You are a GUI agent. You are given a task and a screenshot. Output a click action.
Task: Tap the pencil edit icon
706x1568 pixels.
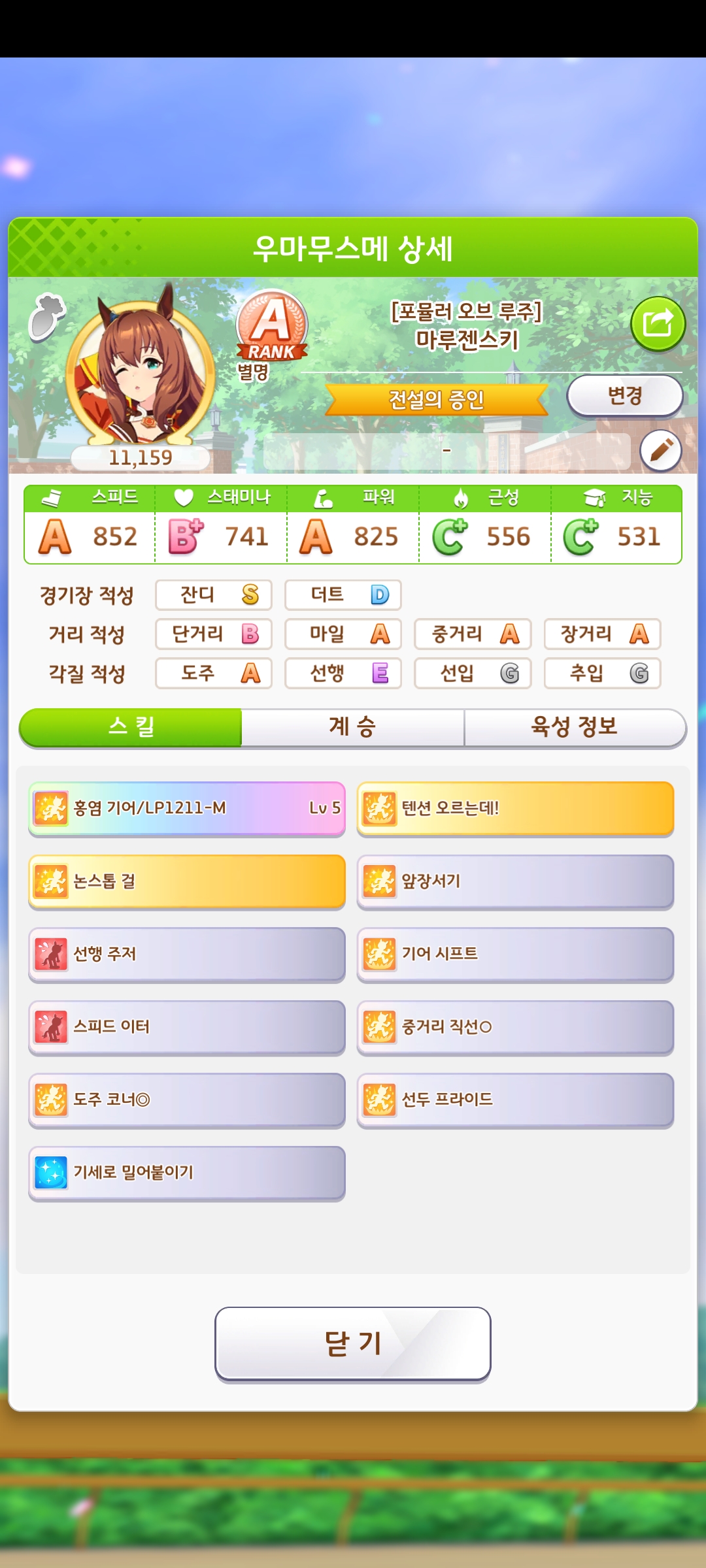(x=660, y=451)
